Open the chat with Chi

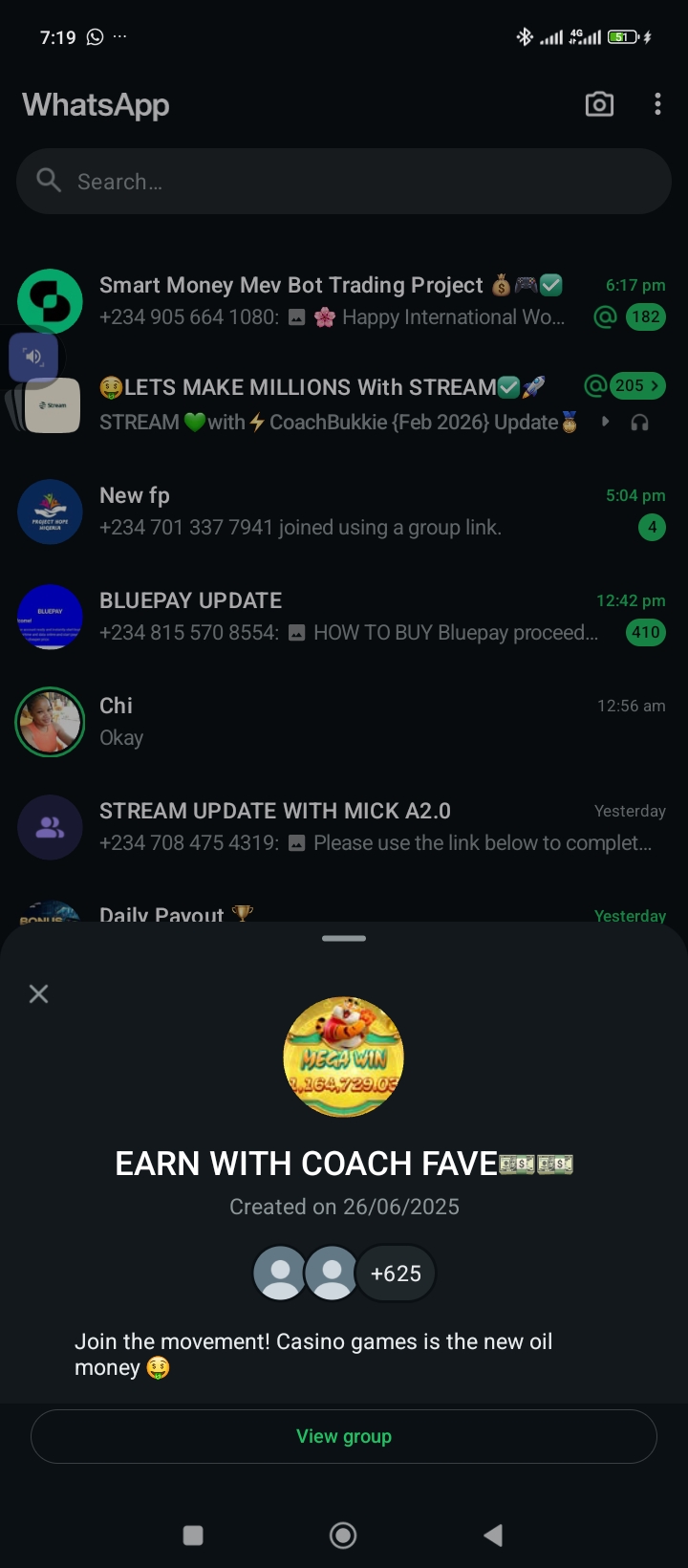(334, 721)
